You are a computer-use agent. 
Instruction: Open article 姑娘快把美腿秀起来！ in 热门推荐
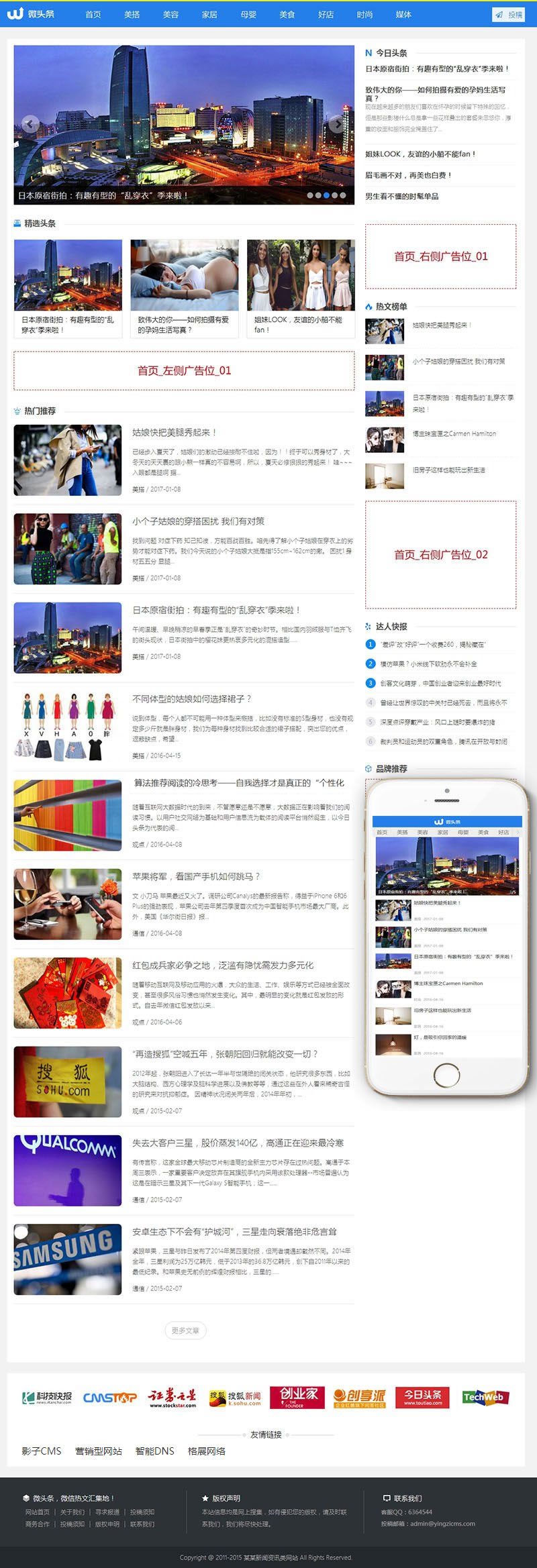[x=174, y=433]
